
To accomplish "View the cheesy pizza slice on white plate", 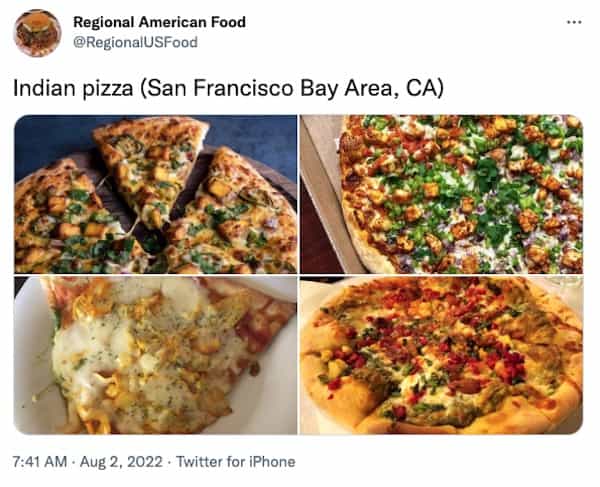I will [155, 355].
